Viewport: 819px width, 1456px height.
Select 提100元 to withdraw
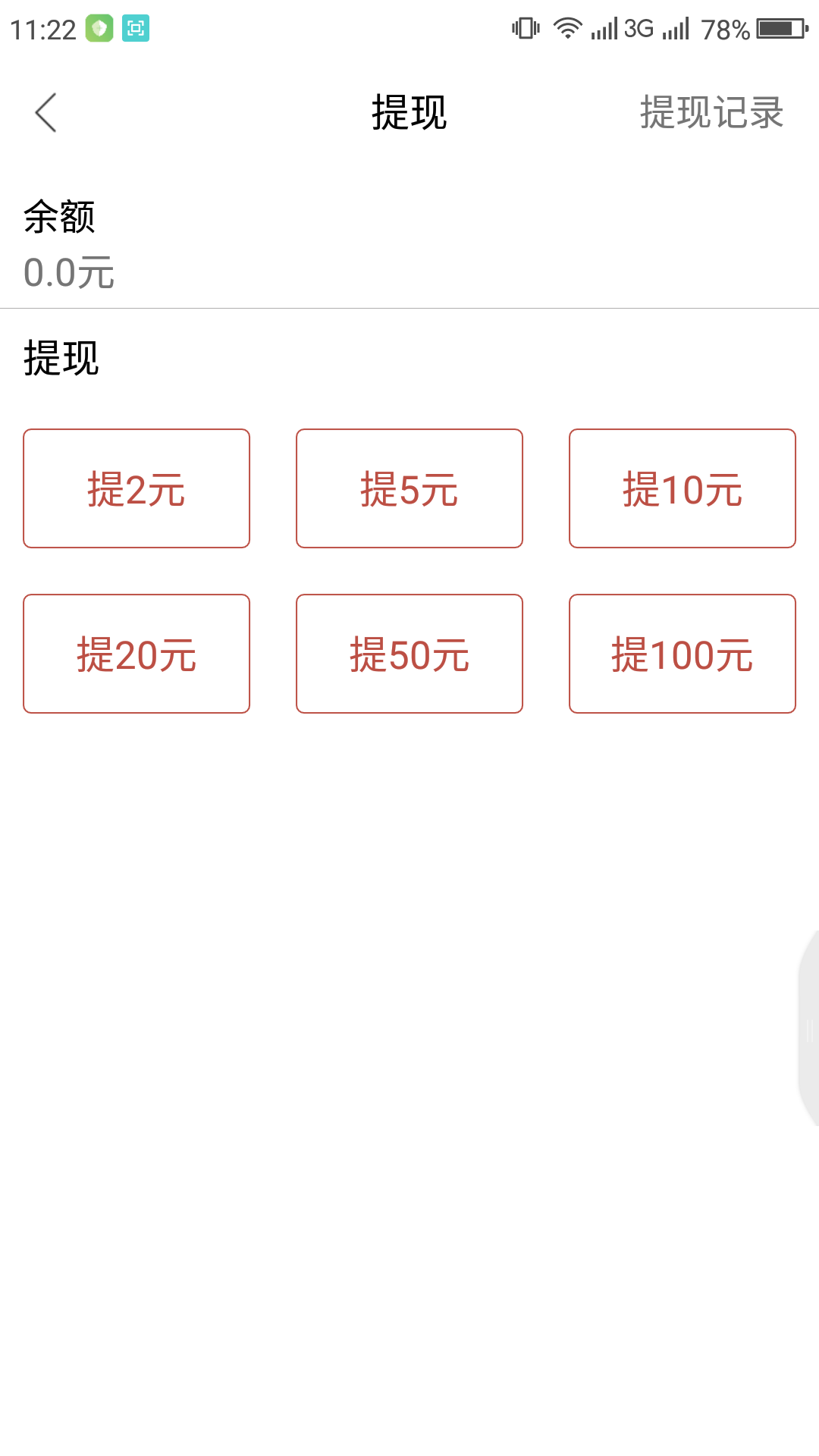[682, 654]
